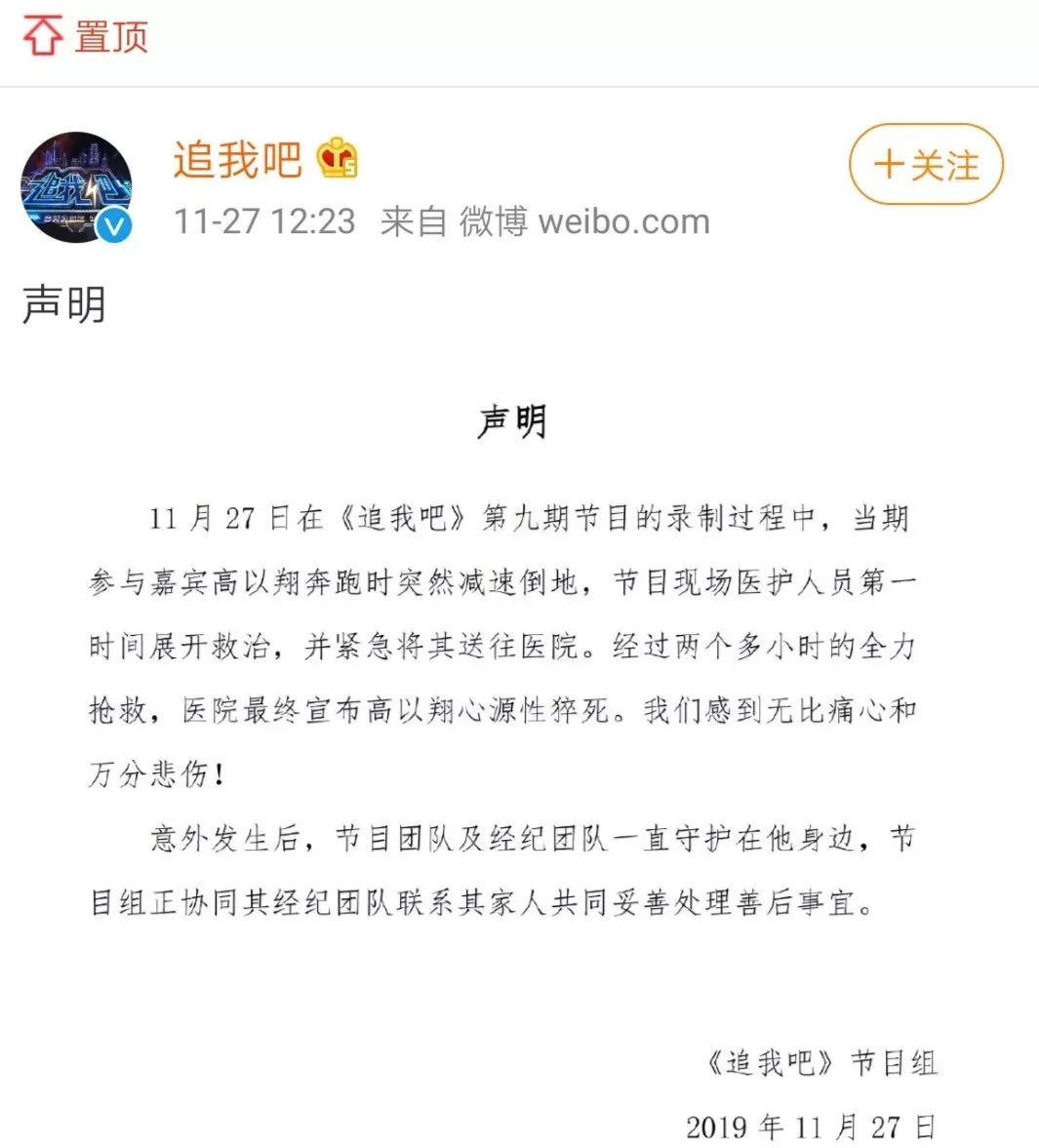Open the 追我吧 username link
1039x1148 pixels.
[237, 159]
